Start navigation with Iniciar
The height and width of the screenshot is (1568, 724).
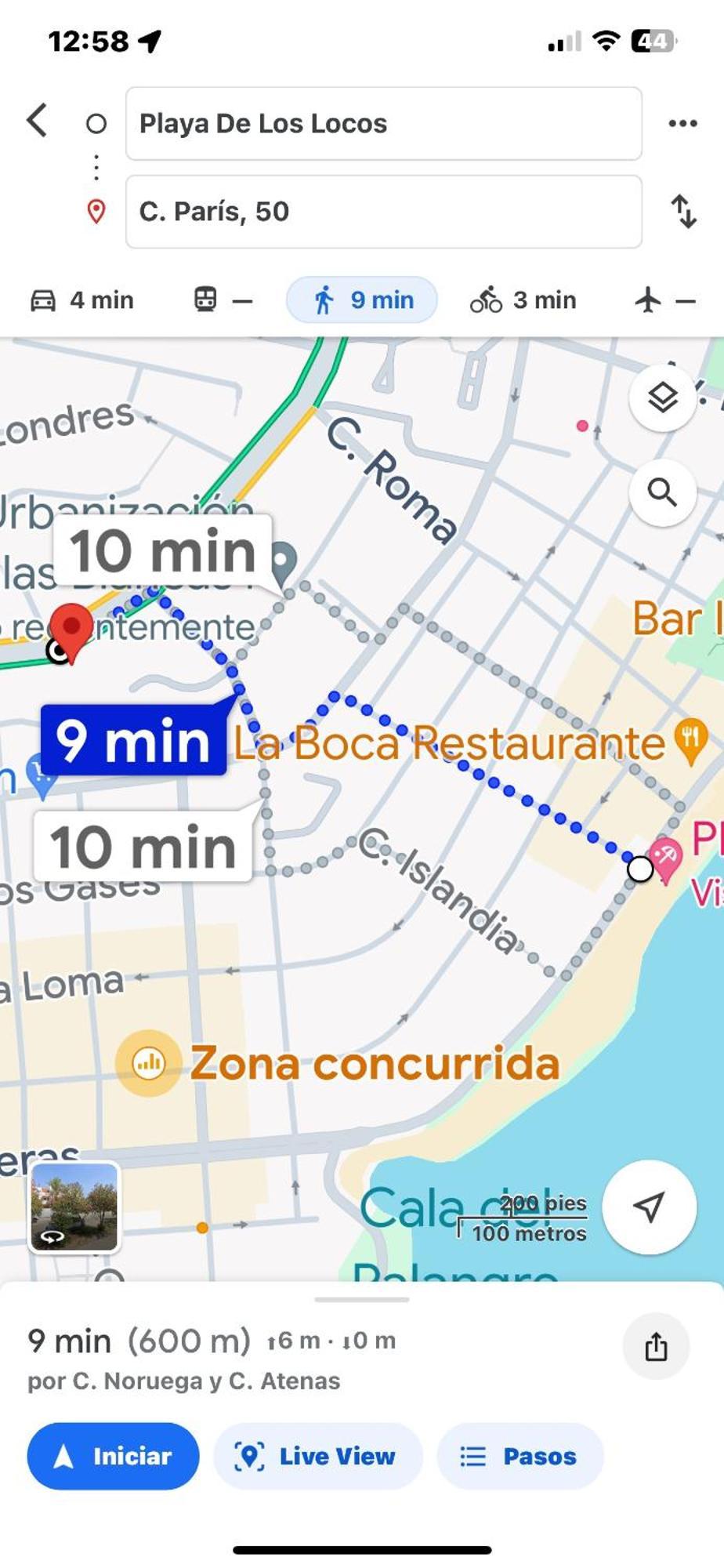click(113, 1456)
